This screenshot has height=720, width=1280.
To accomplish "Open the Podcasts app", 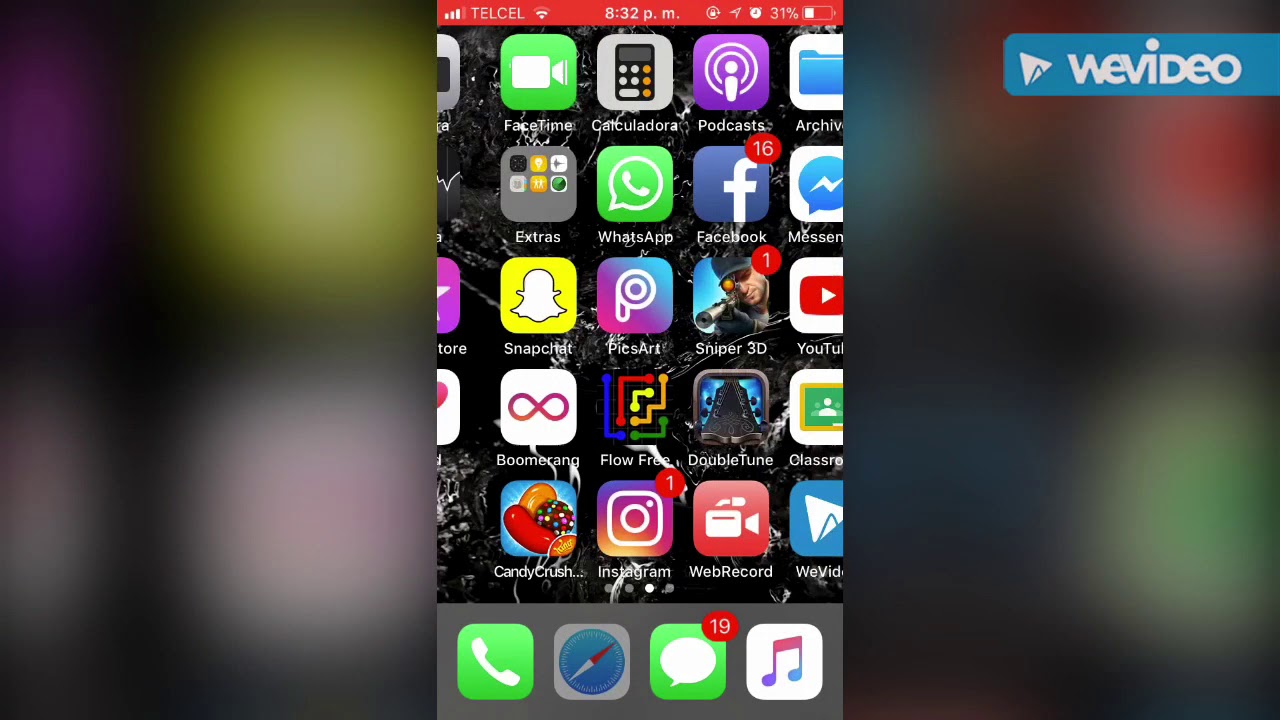I will click(x=730, y=73).
